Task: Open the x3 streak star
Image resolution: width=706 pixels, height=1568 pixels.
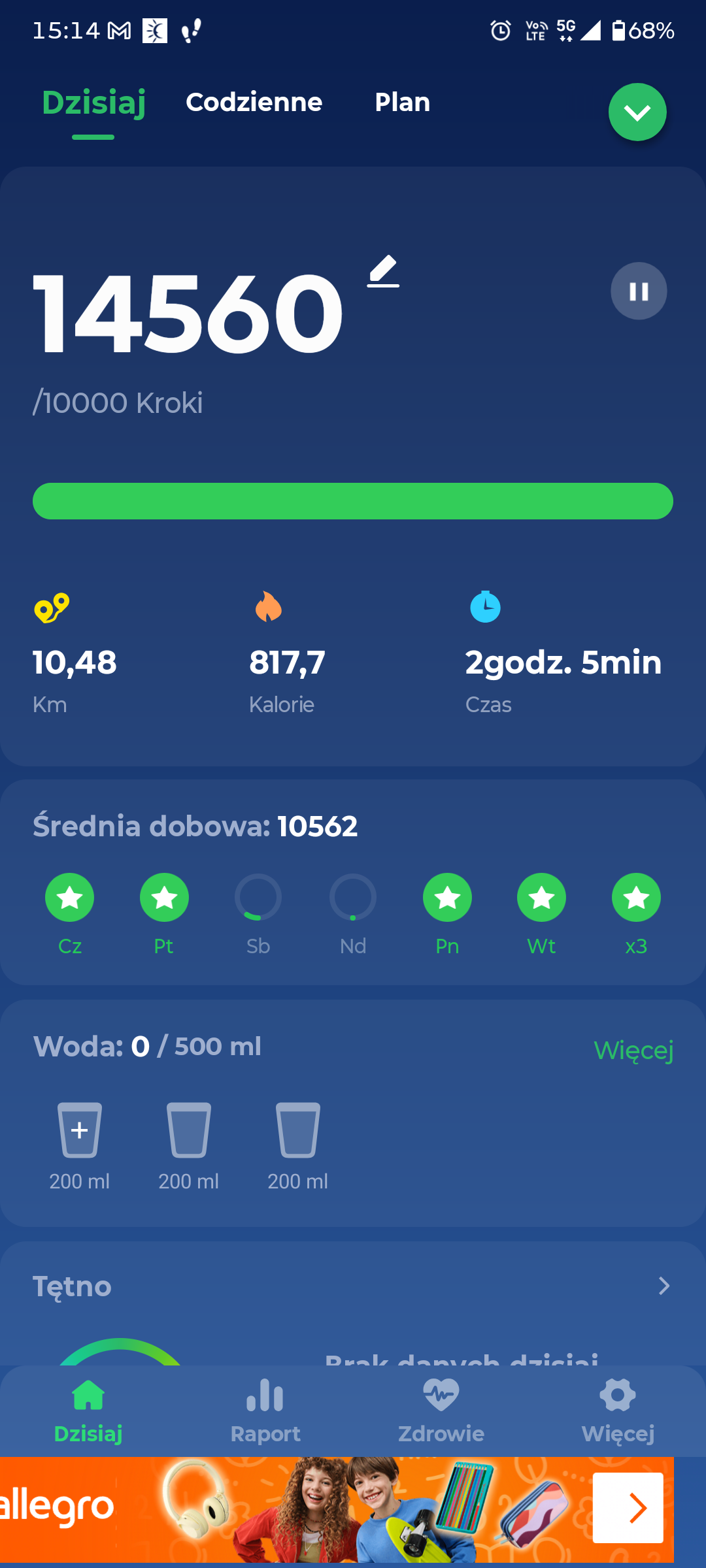Action: tap(636, 898)
